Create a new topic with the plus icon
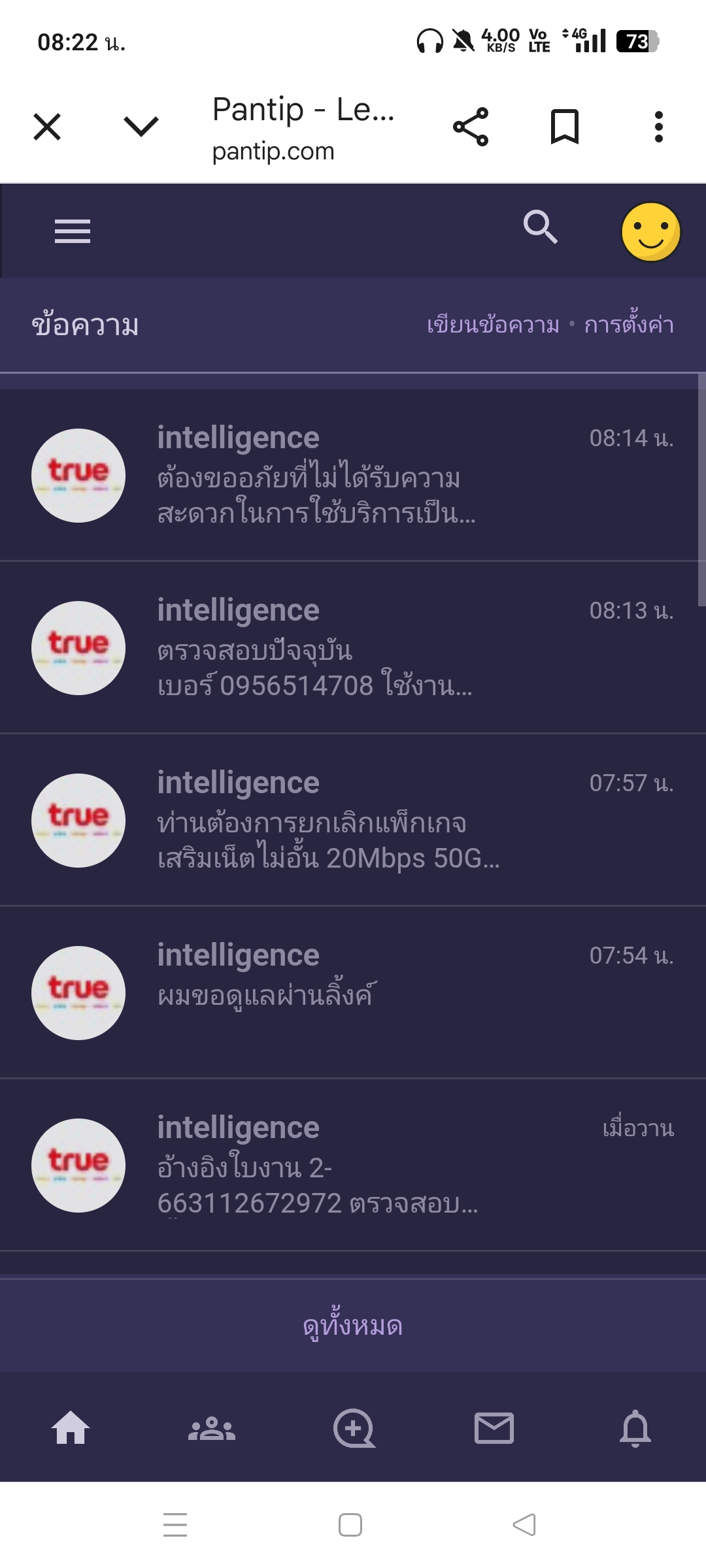 tap(354, 1428)
